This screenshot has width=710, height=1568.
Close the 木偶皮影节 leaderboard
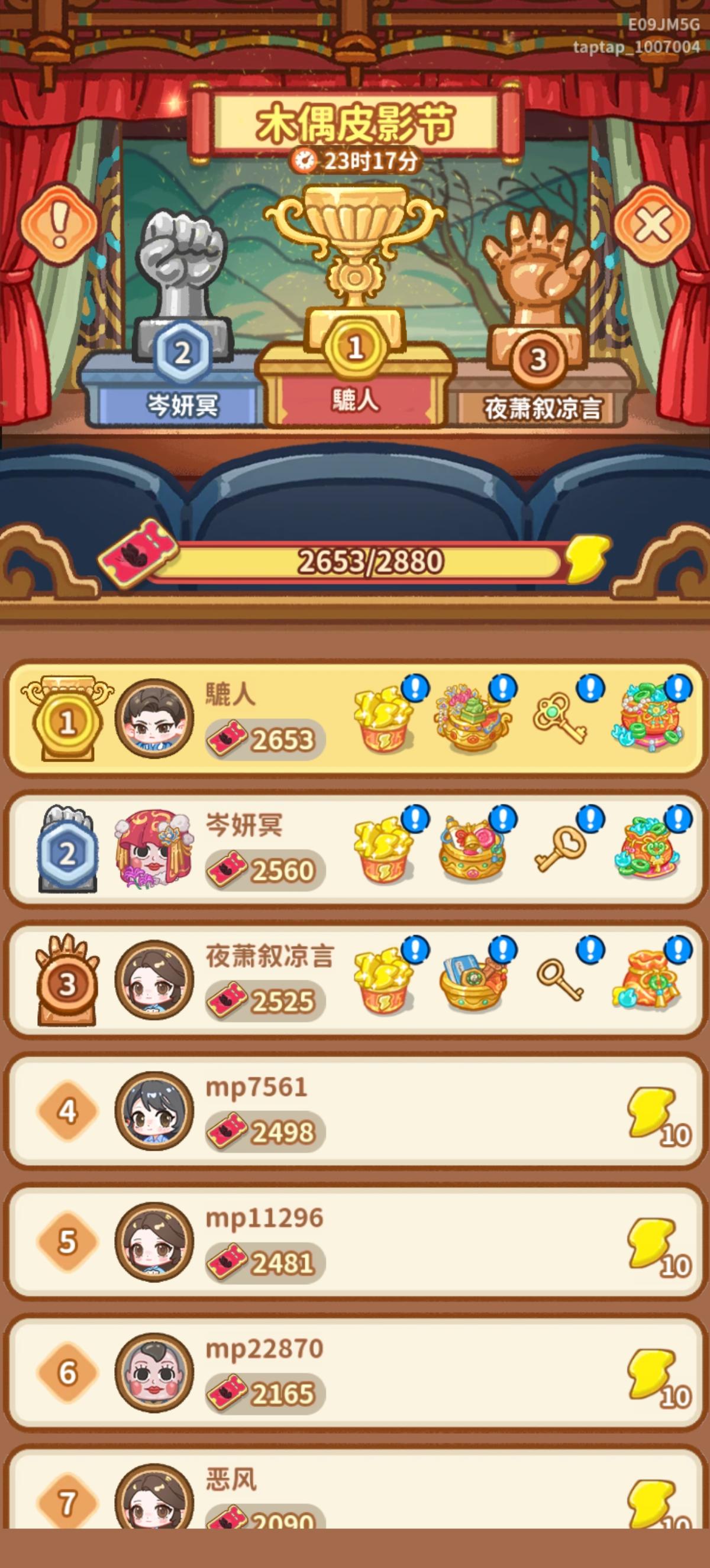652,225
